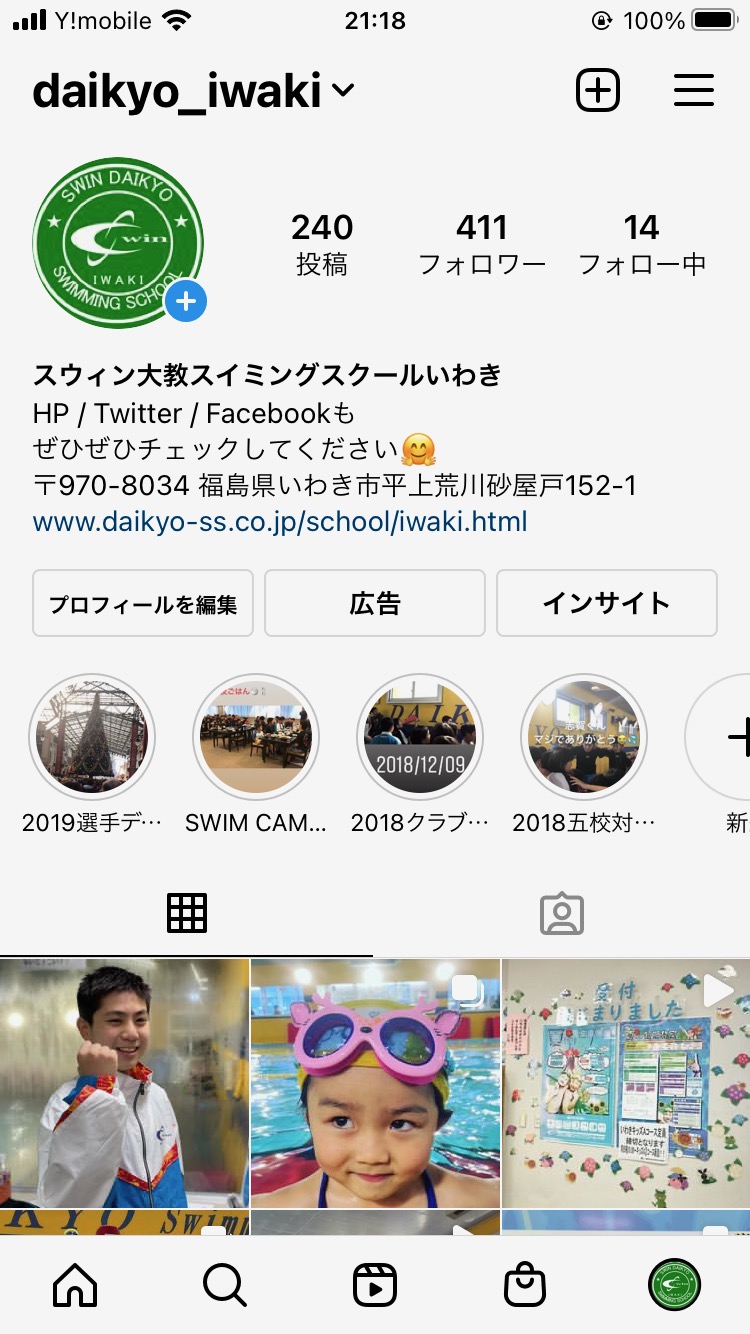
Task: Open インサイト analytics
Action: (x=606, y=603)
